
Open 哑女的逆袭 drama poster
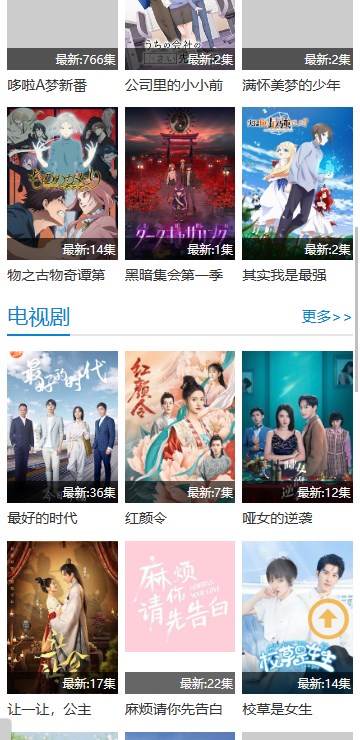point(297,427)
